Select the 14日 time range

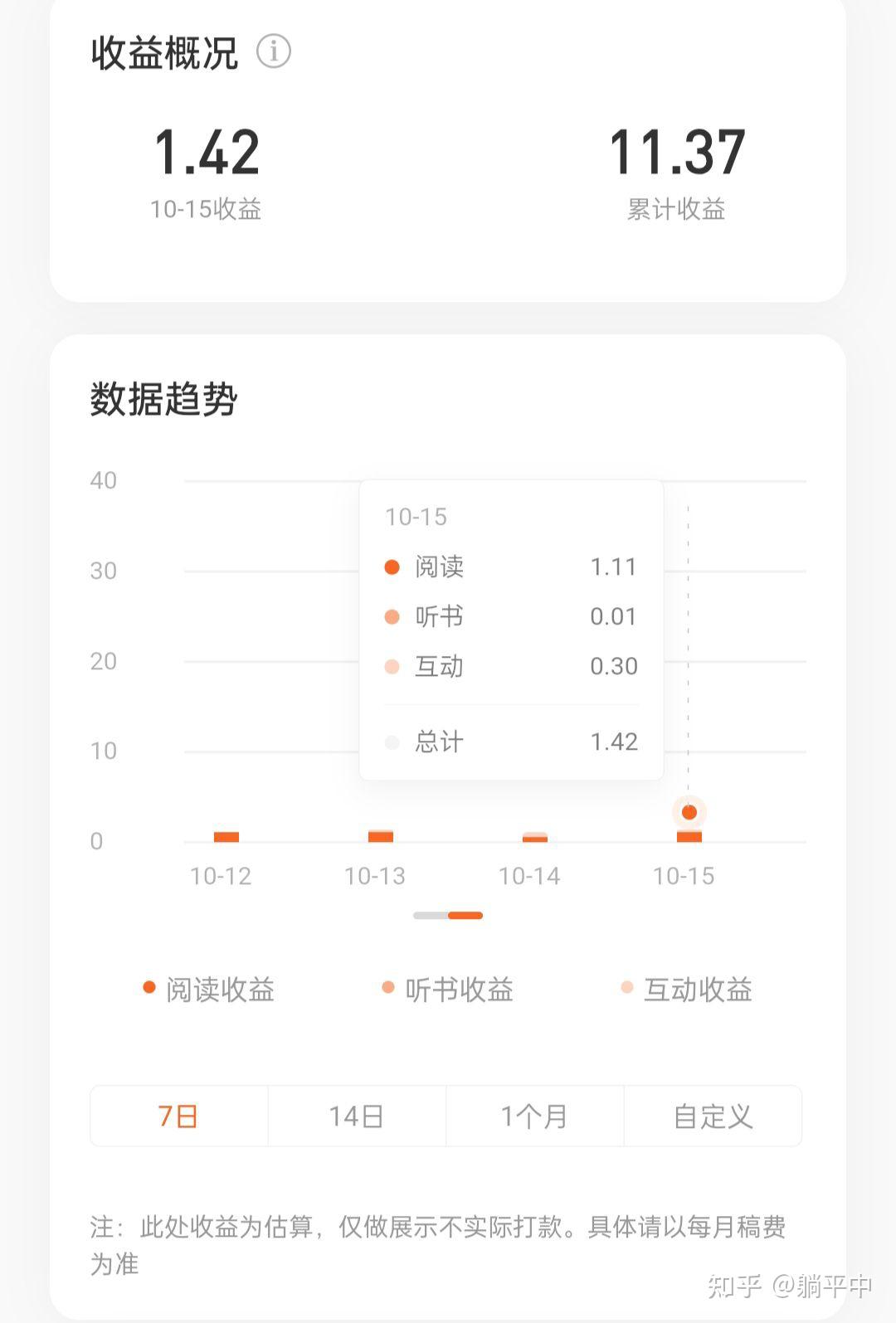(357, 1116)
